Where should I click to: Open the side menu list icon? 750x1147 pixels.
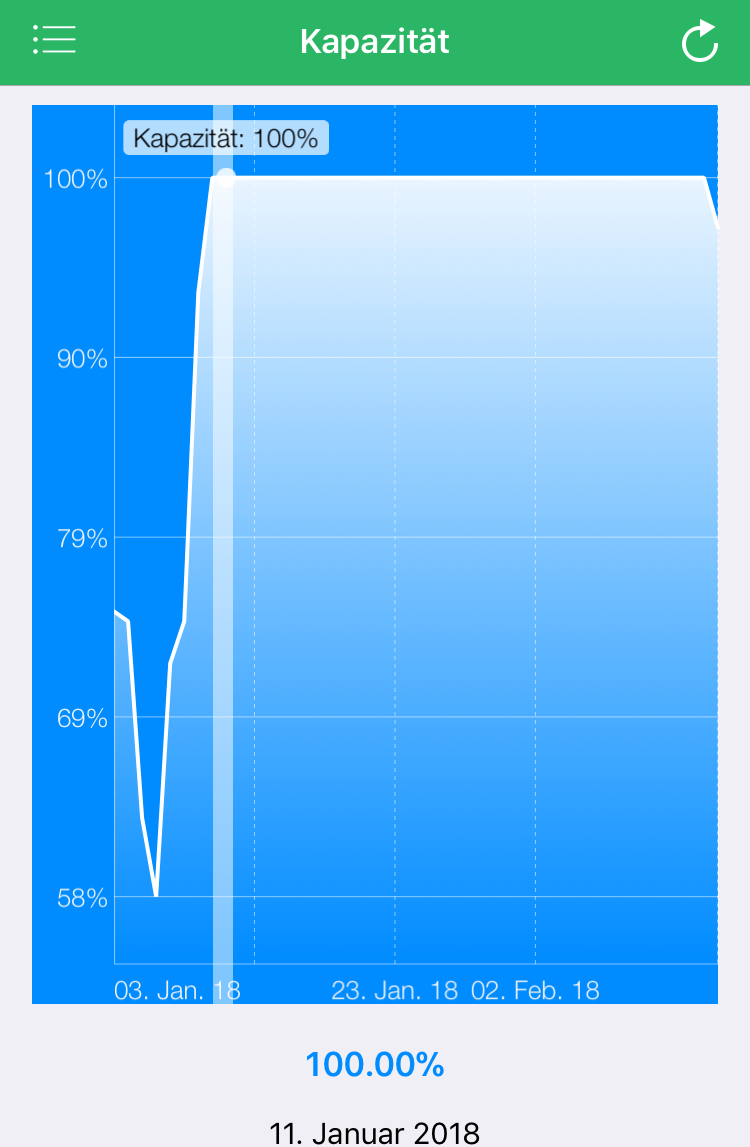(x=54, y=41)
